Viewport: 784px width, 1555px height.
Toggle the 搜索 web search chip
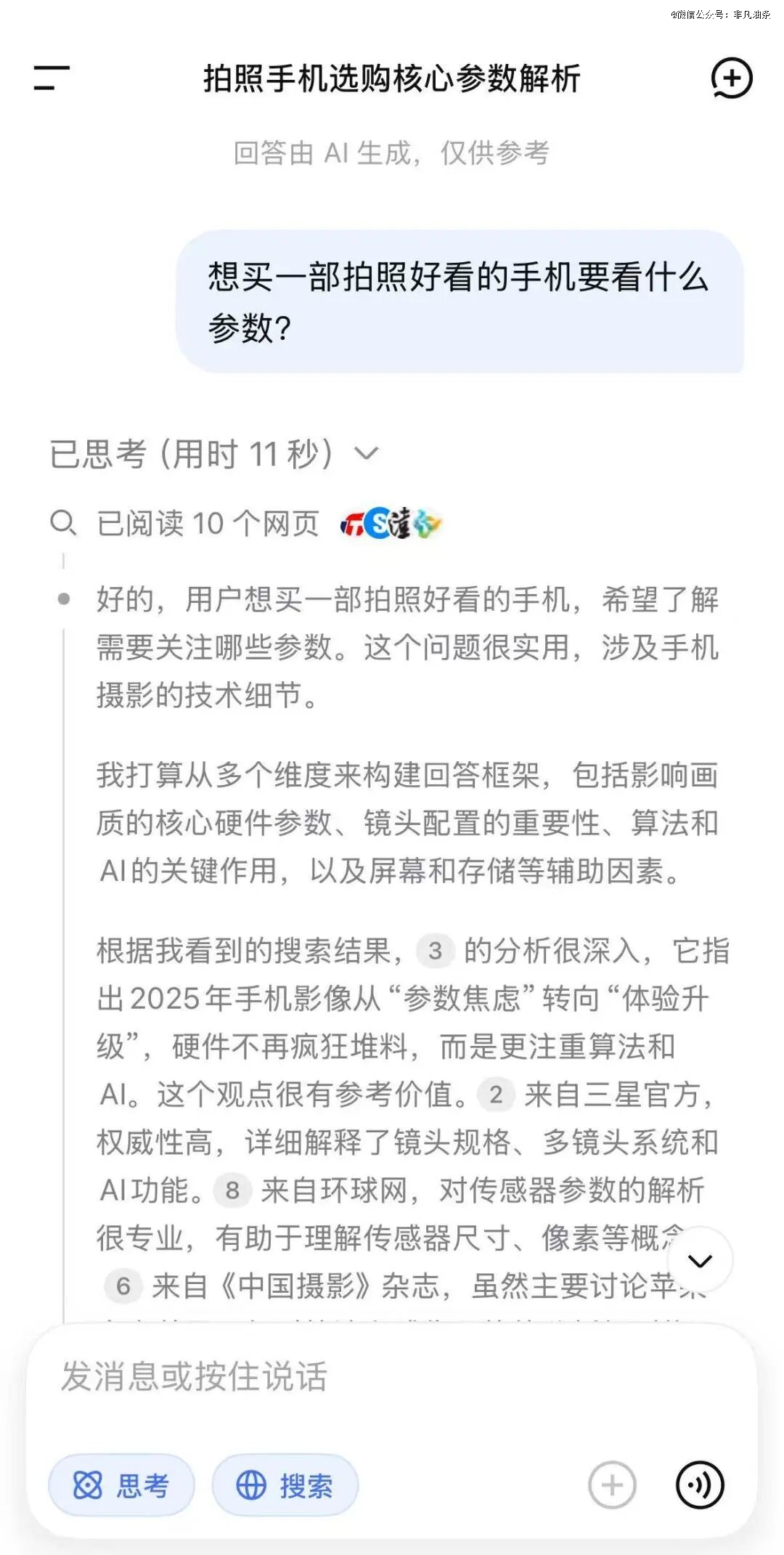click(x=285, y=1485)
